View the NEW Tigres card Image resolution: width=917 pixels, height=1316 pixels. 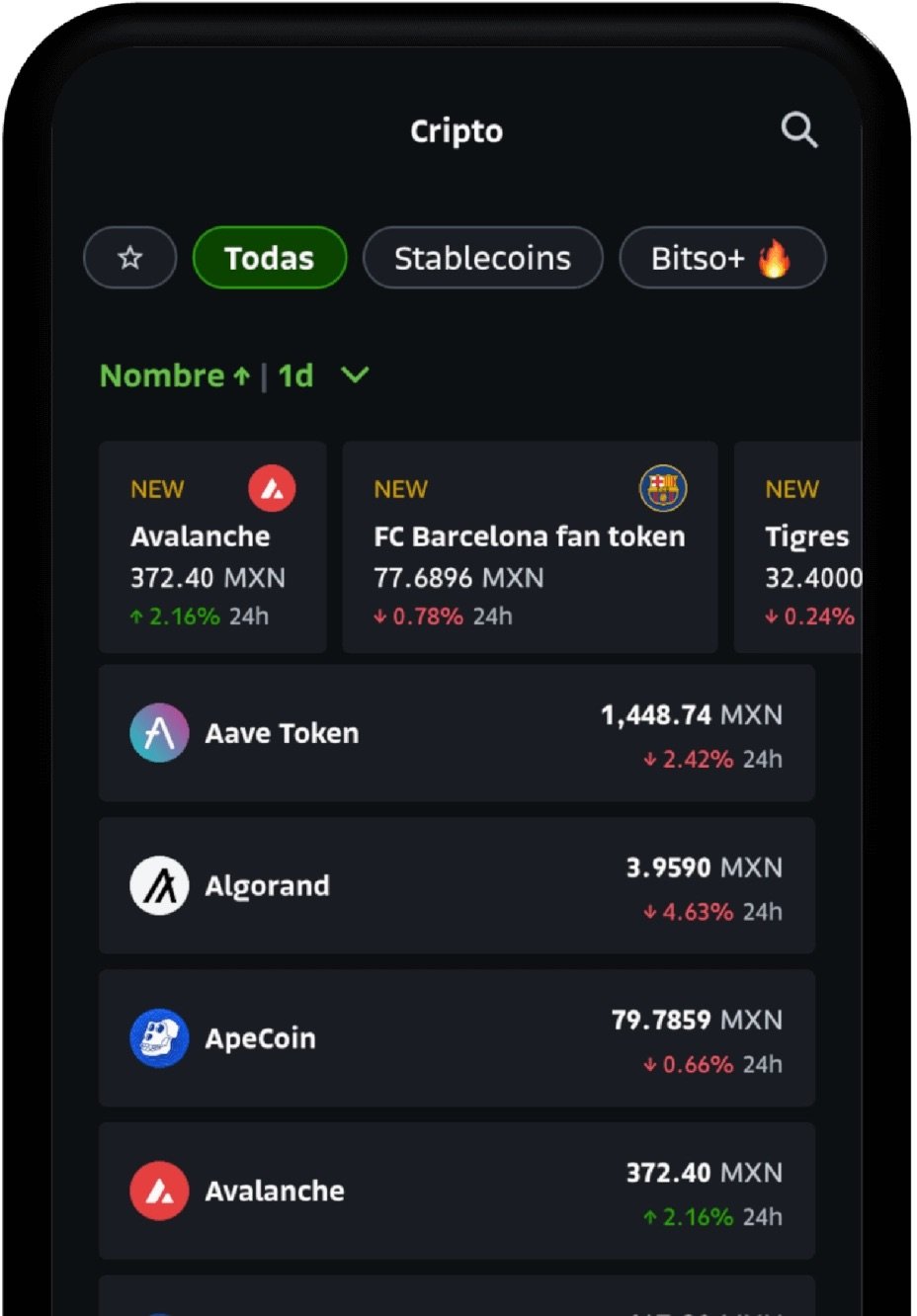(798, 547)
